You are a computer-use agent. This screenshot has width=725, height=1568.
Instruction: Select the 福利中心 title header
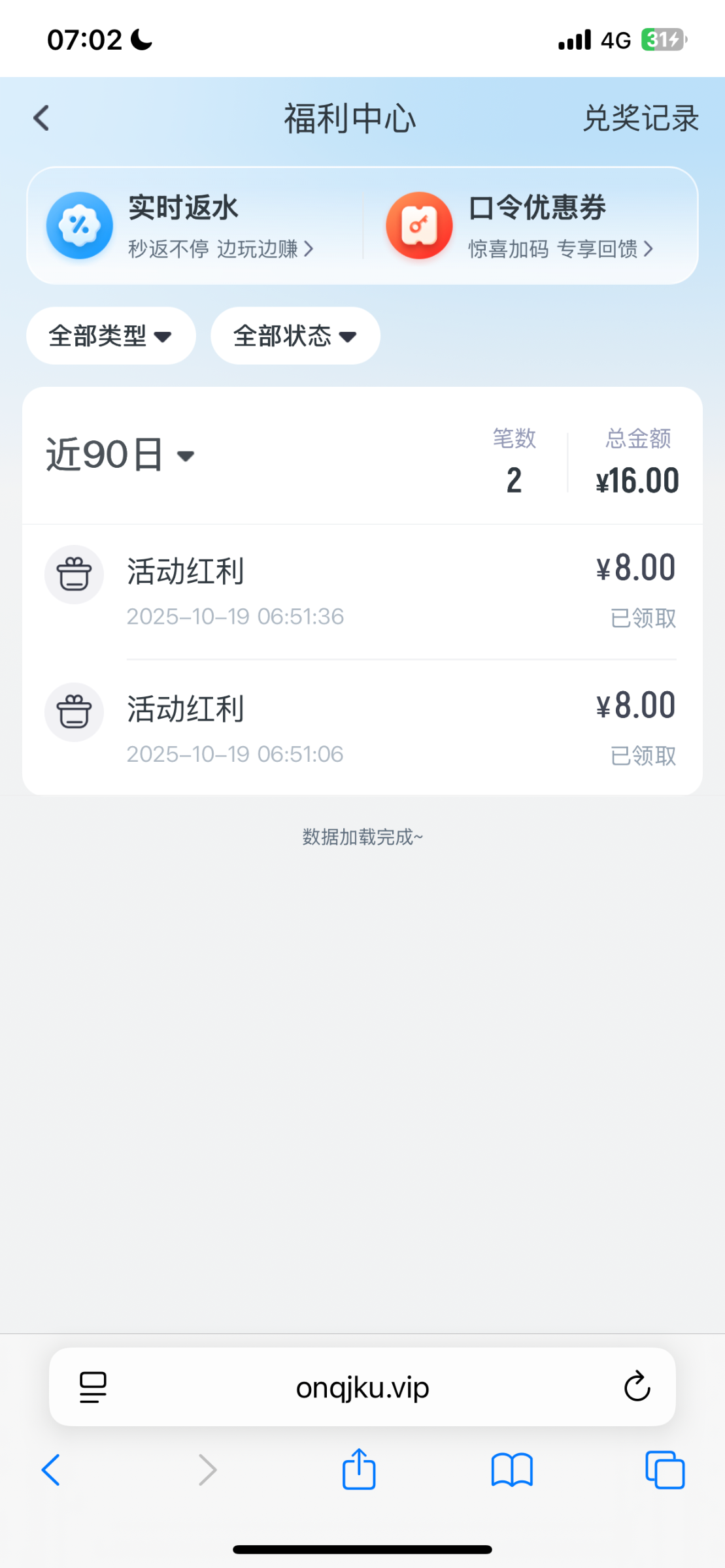(350, 118)
